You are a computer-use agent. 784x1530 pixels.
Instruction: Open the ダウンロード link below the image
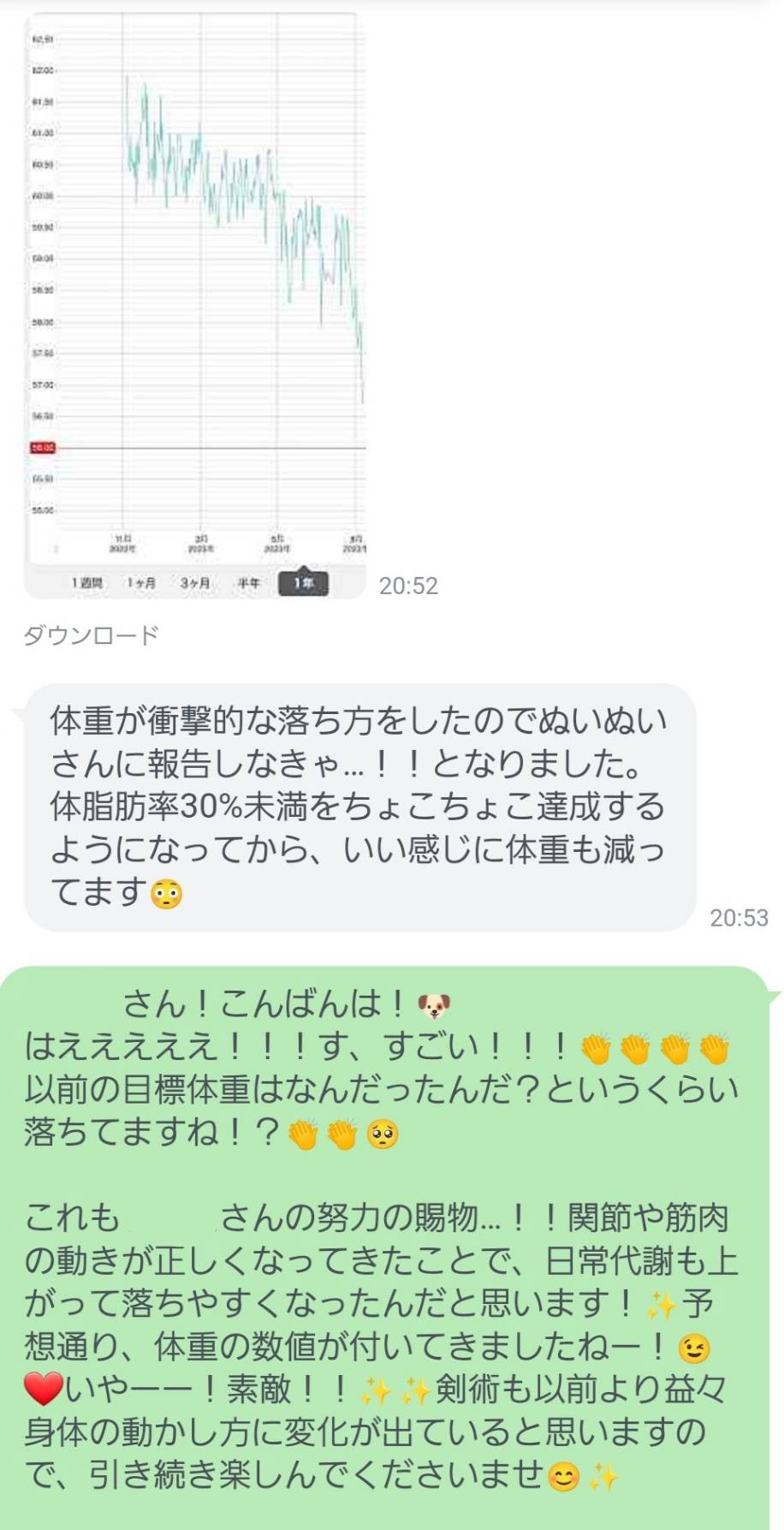pyautogui.click(x=90, y=634)
